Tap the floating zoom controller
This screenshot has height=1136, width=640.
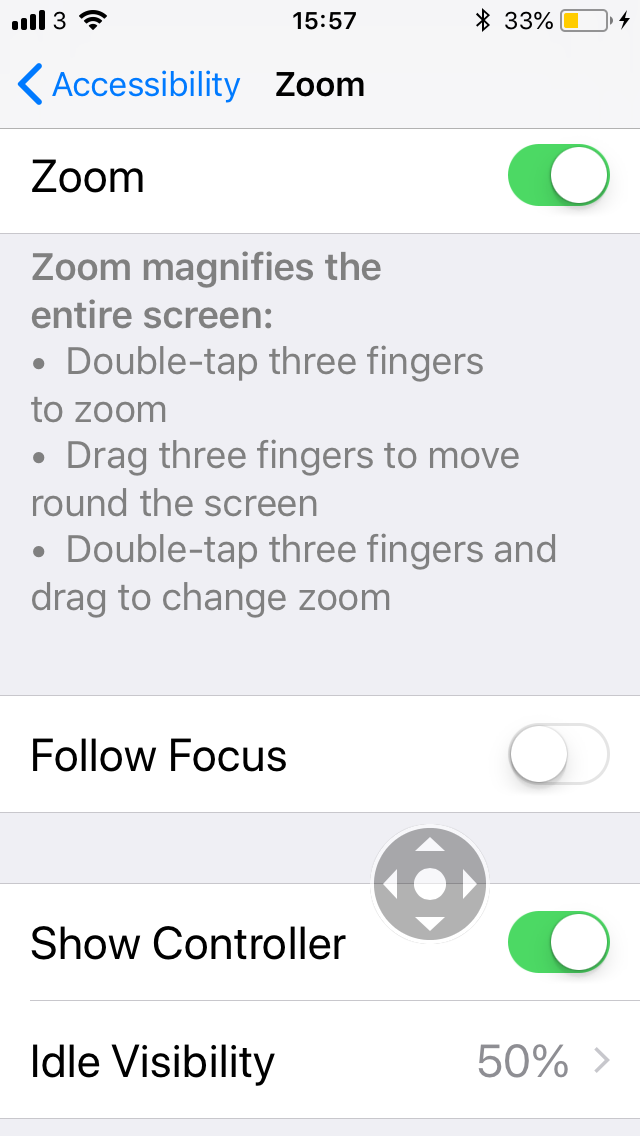point(429,884)
